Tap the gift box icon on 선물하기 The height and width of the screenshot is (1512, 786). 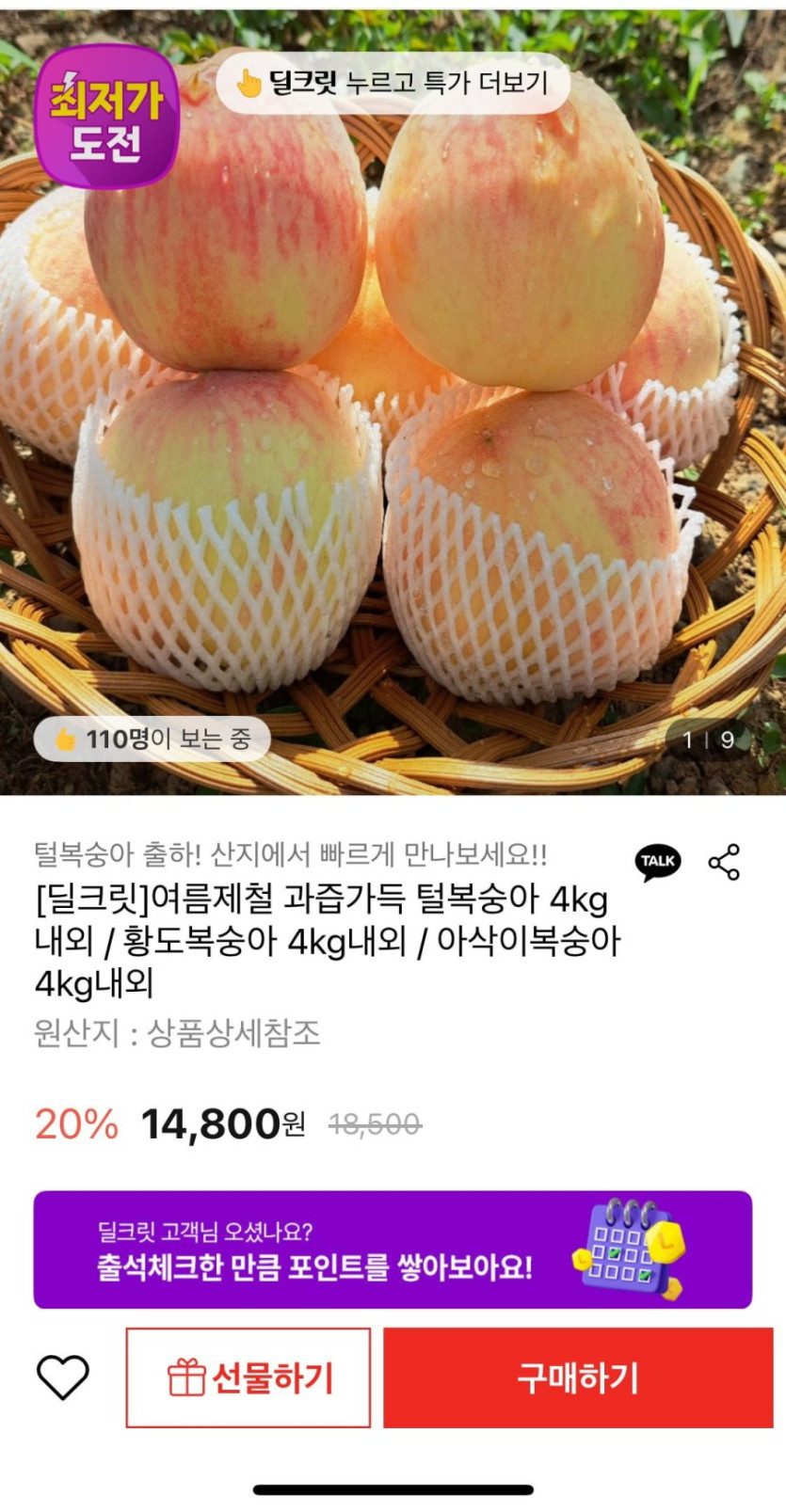click(x=187, y=1374)
